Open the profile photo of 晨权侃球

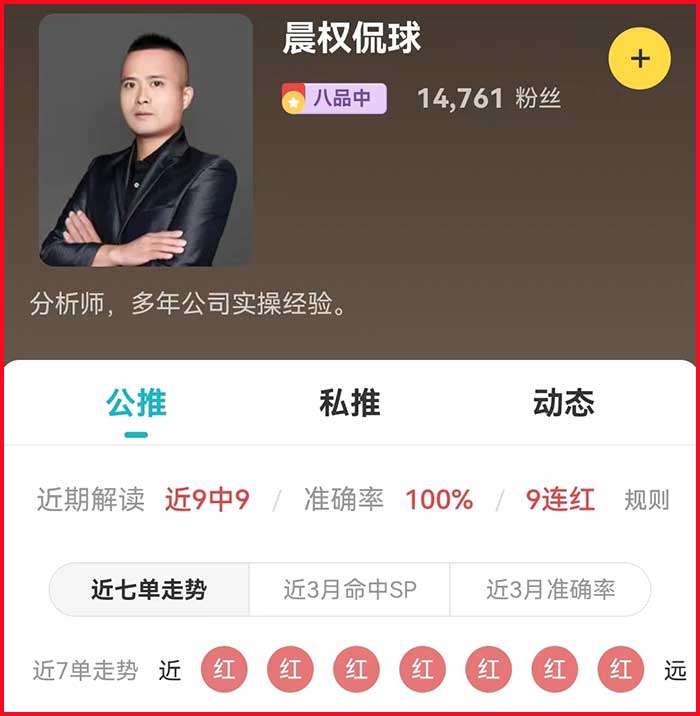point(146,140)
